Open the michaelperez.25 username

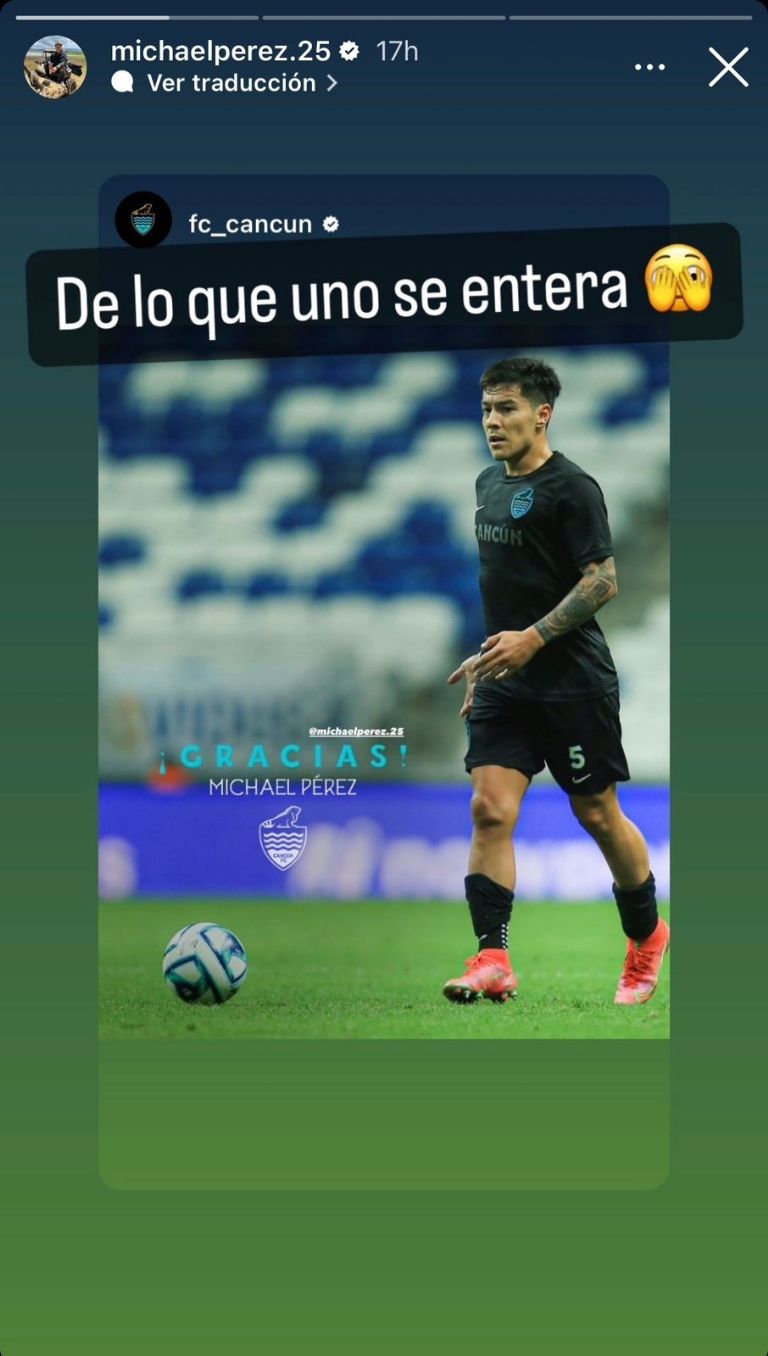click(220, 51)
